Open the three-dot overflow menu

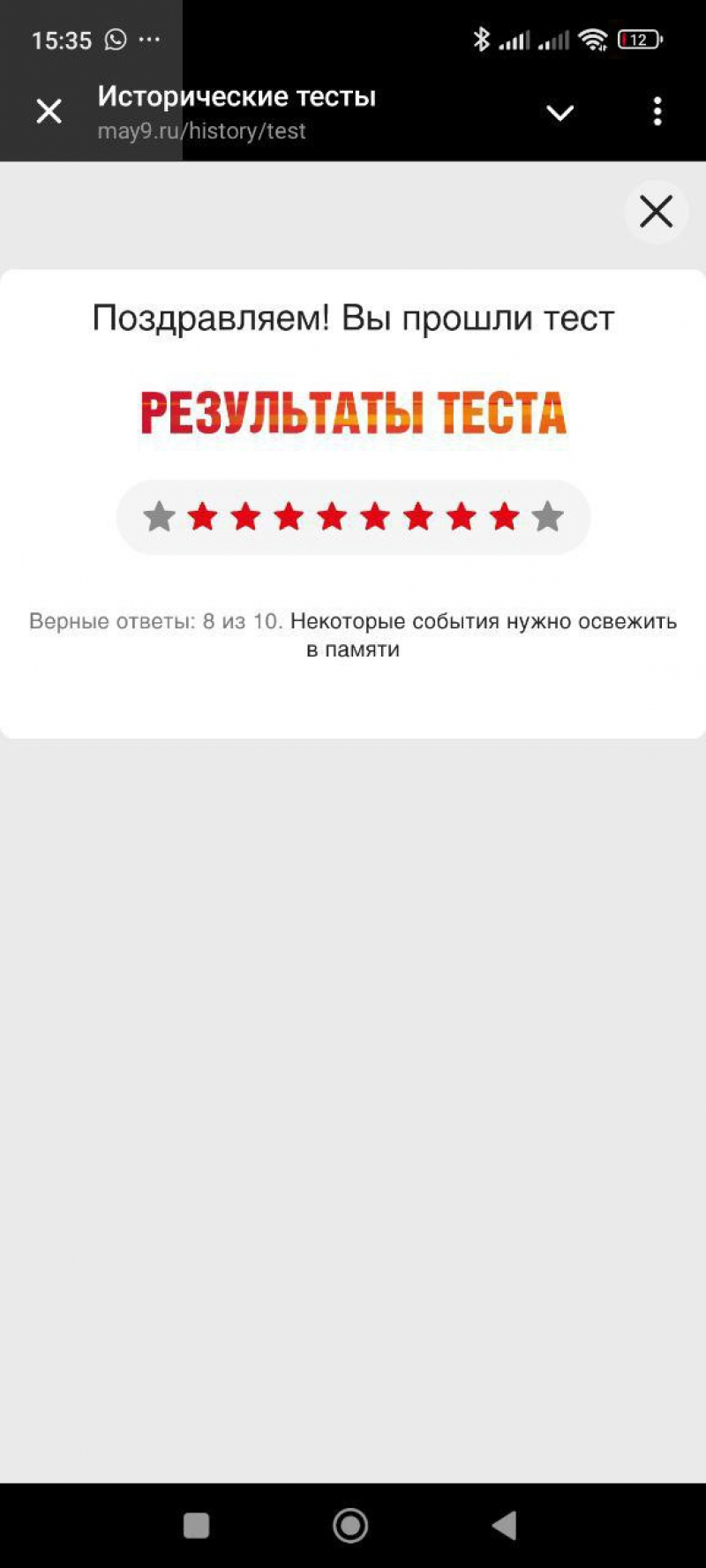pyautogui.click(x=657, y=111)
